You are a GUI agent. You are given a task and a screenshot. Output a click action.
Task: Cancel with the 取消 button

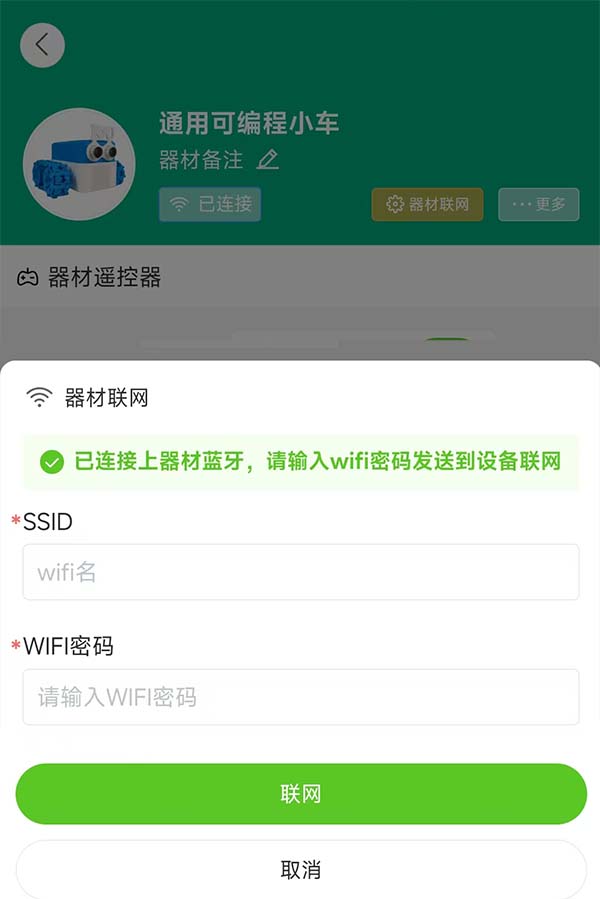click(x=300, y=869)
